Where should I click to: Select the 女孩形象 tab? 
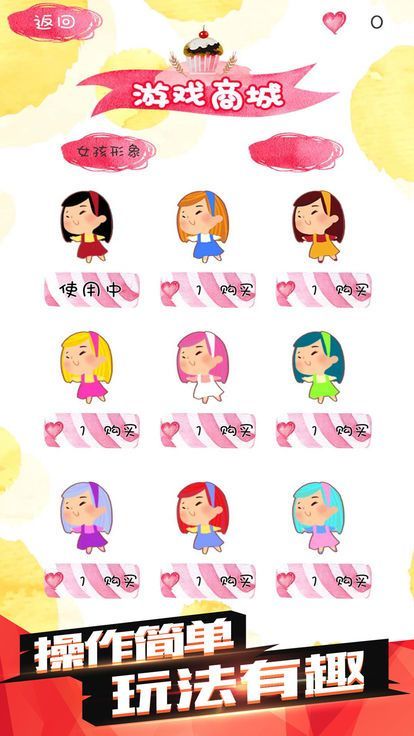[108, 152]
